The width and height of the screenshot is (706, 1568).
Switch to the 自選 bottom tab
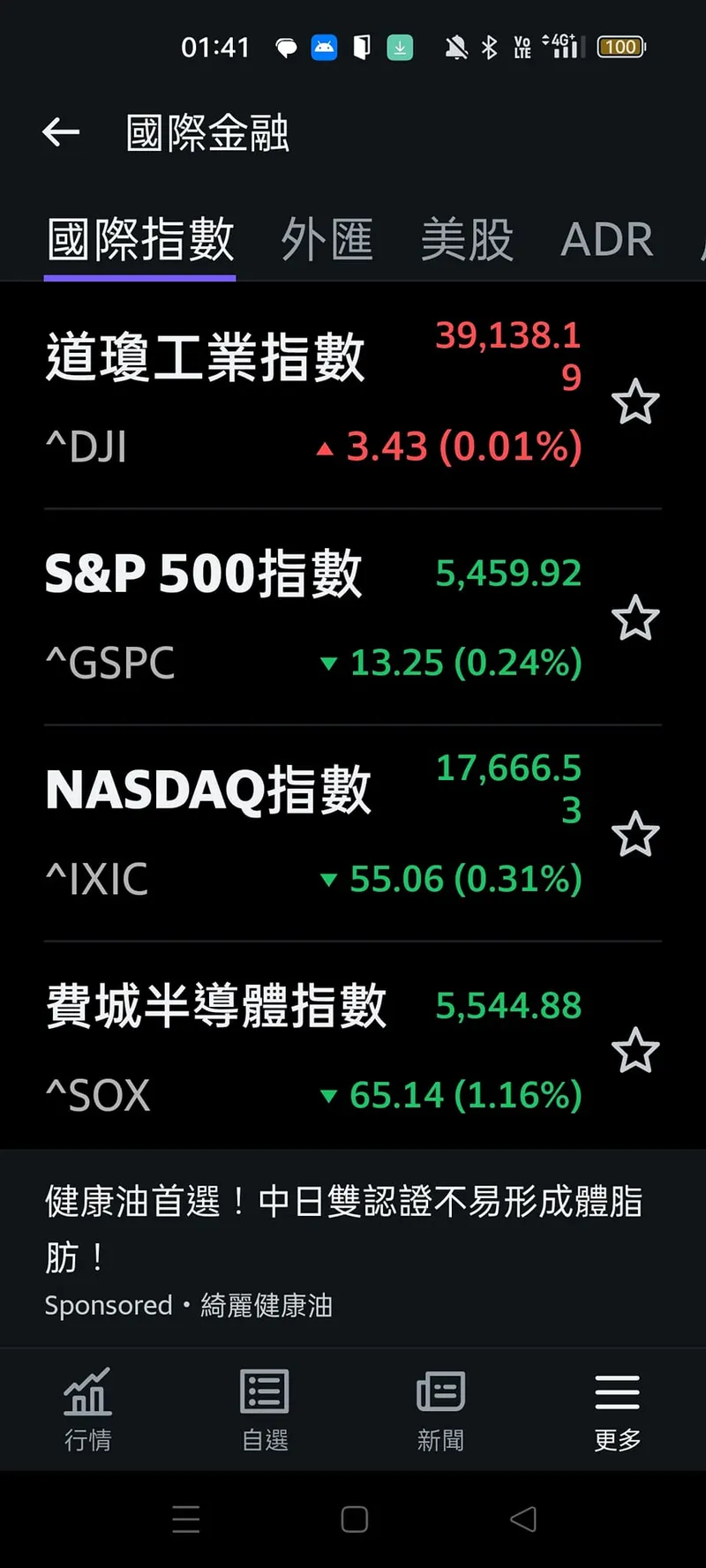[265, 1409]
